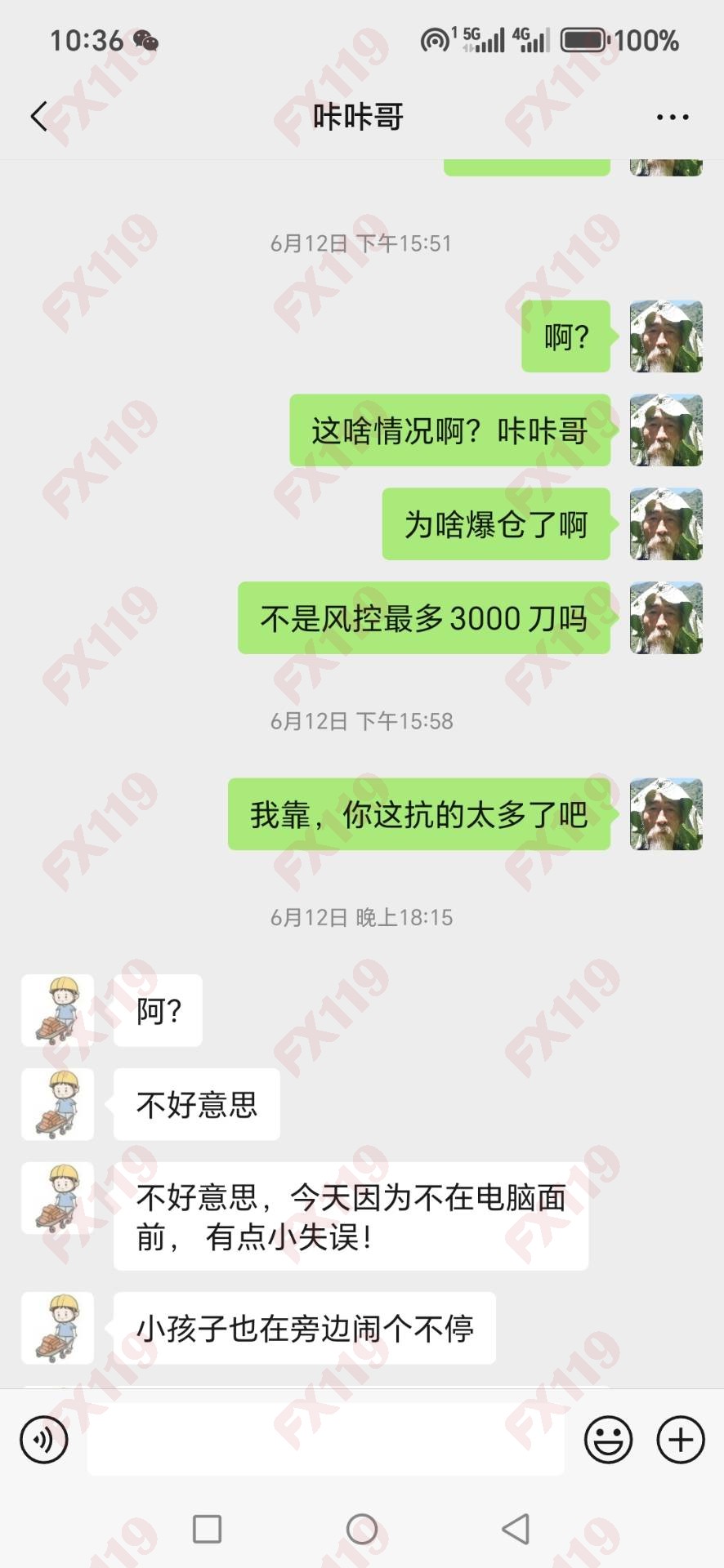724x1568 pixels.
Task: Focus the message text field
Action: [325, 1439]
